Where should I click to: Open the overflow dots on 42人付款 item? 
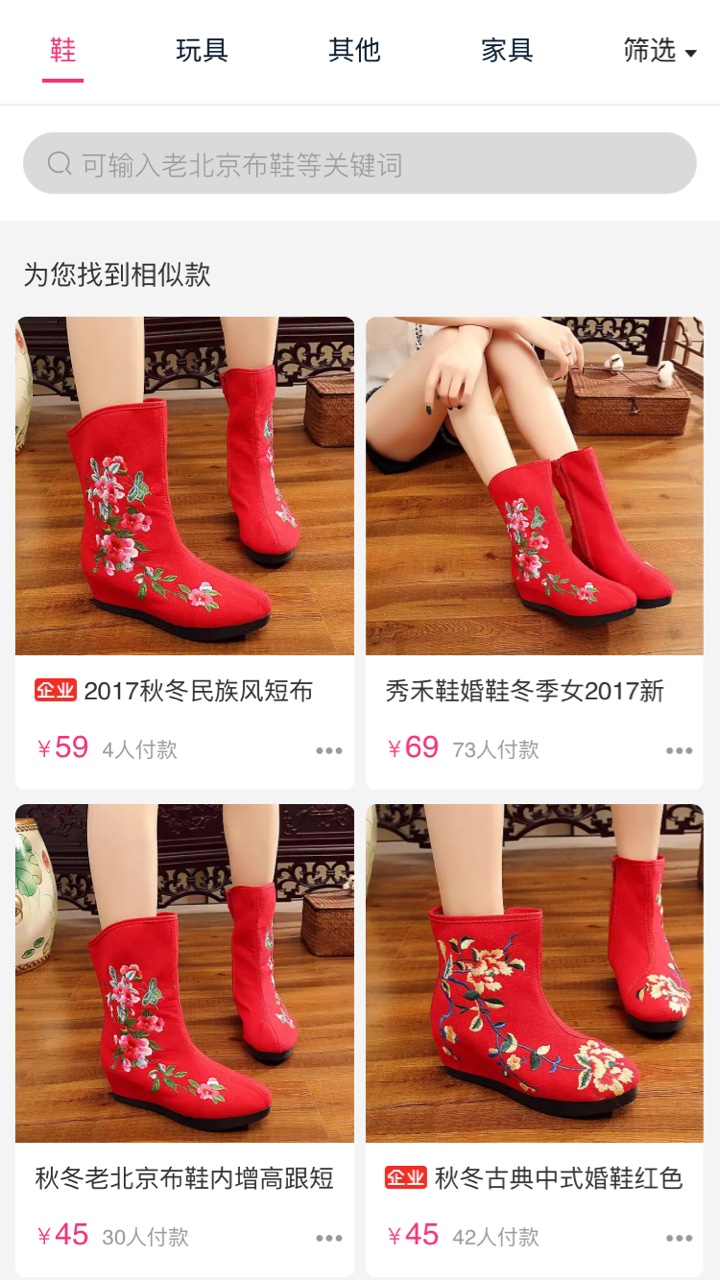click(x=679, y=1238)
